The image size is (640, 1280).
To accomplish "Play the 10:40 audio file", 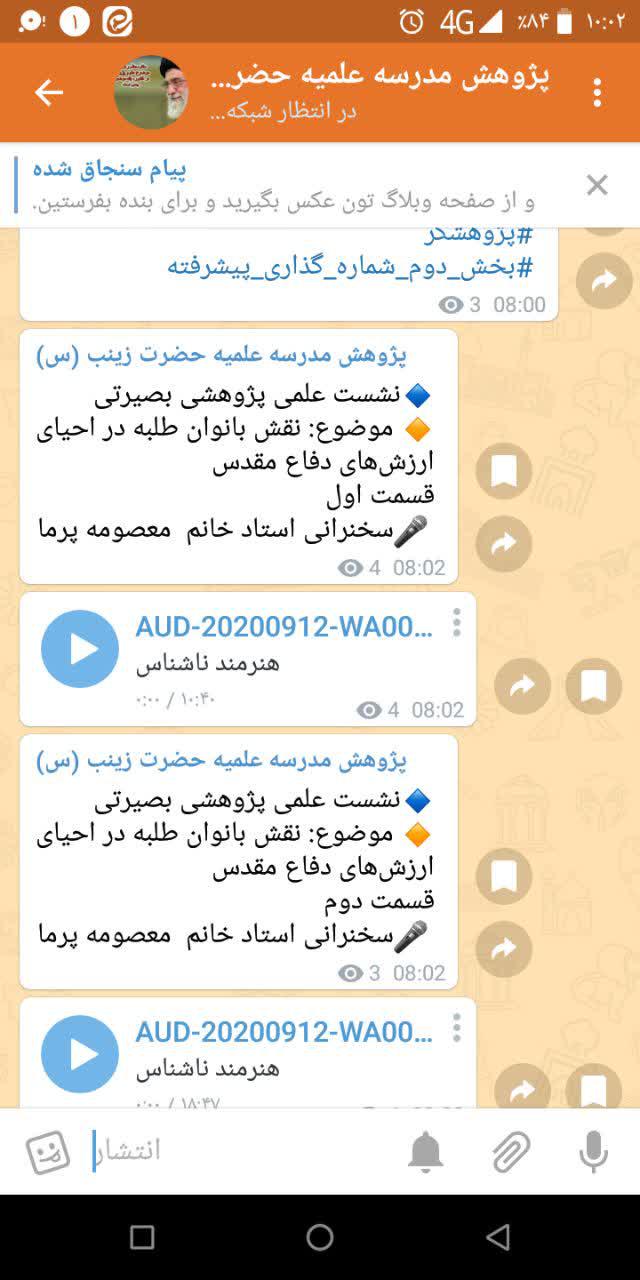I will click(80, 649).
